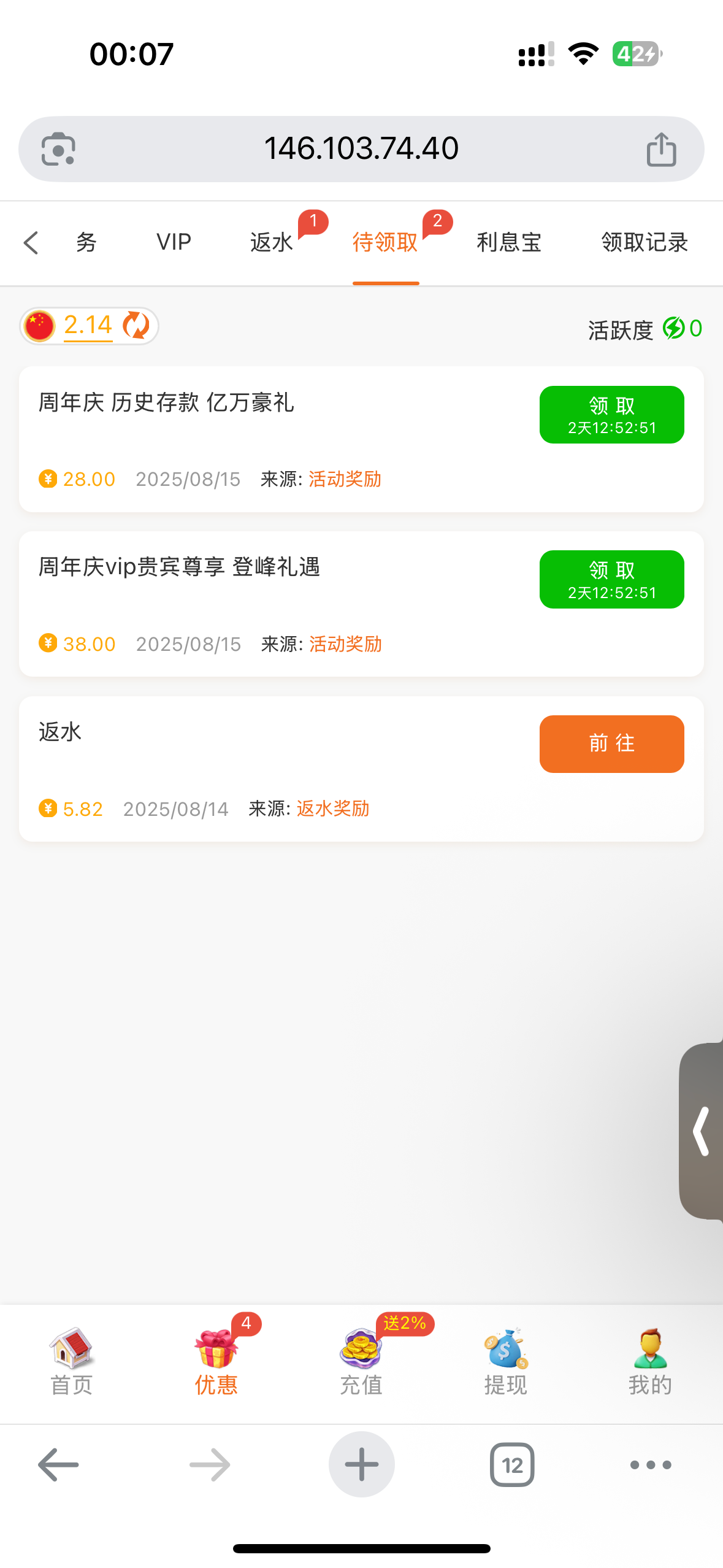Go back in the browser

58,1464
